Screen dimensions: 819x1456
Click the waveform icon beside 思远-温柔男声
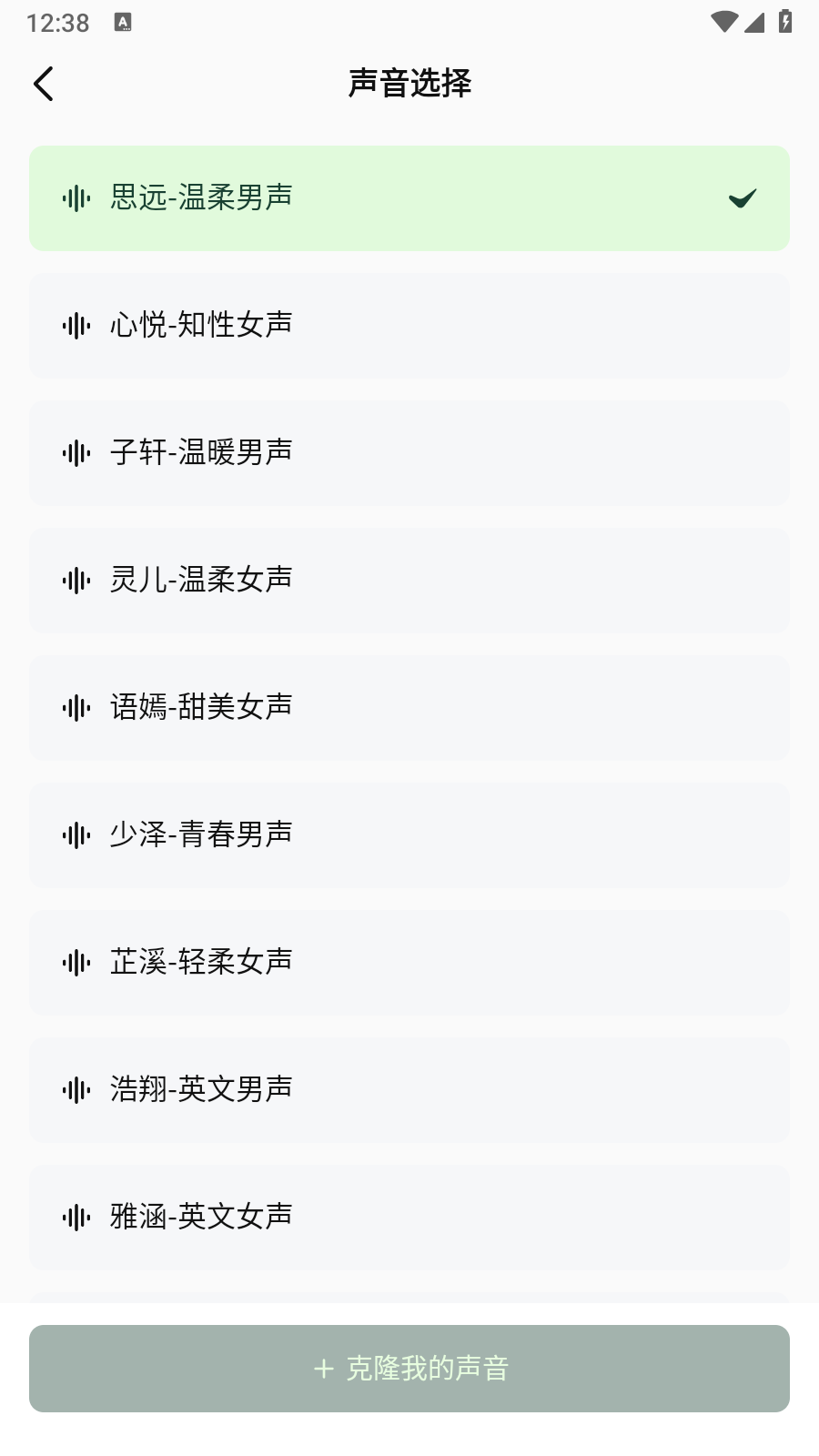(x=77, y=197)
